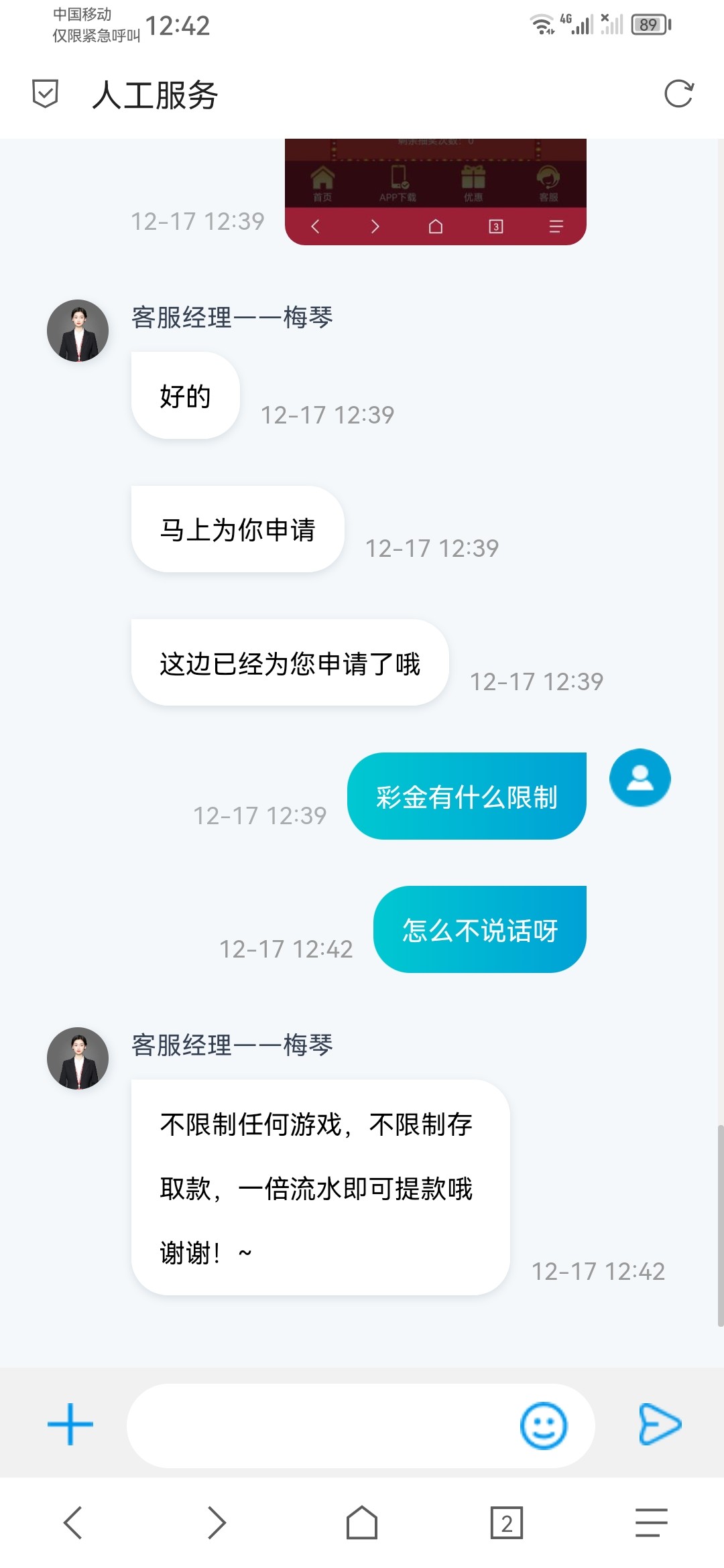This screenshot has width=724, height=1568.
Task: Tap the refresh icon in the header
Action: pyautogui.click(x=678, y=94)
